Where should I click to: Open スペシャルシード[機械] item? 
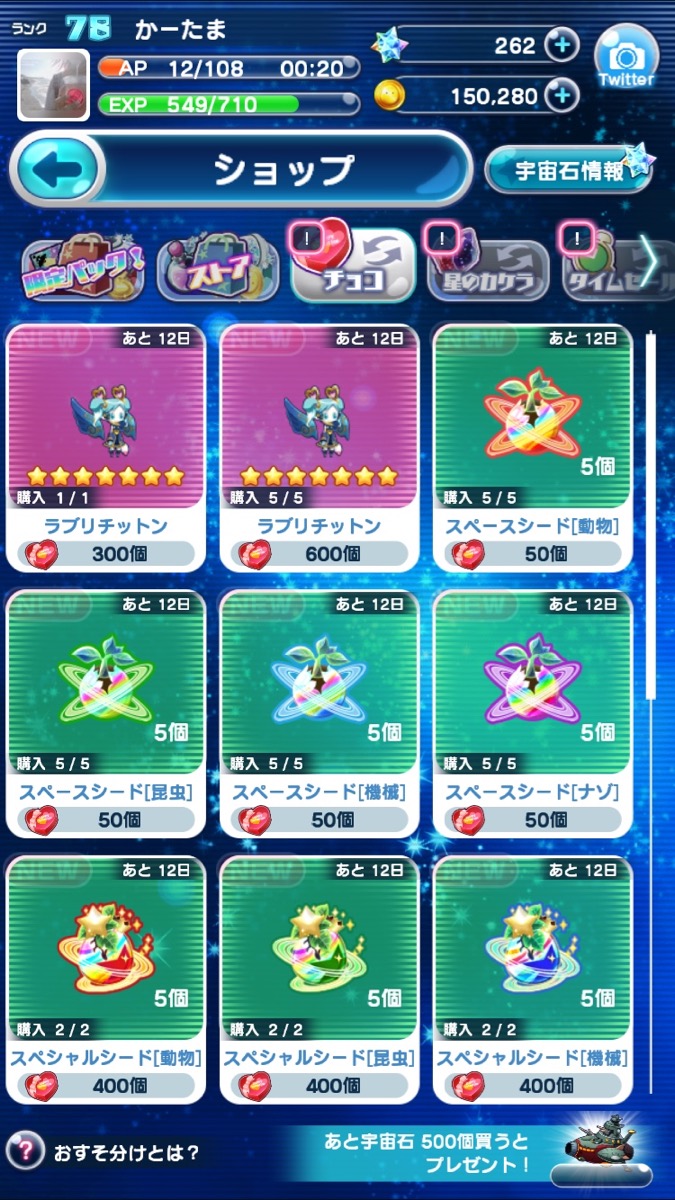tap(533, 979)
